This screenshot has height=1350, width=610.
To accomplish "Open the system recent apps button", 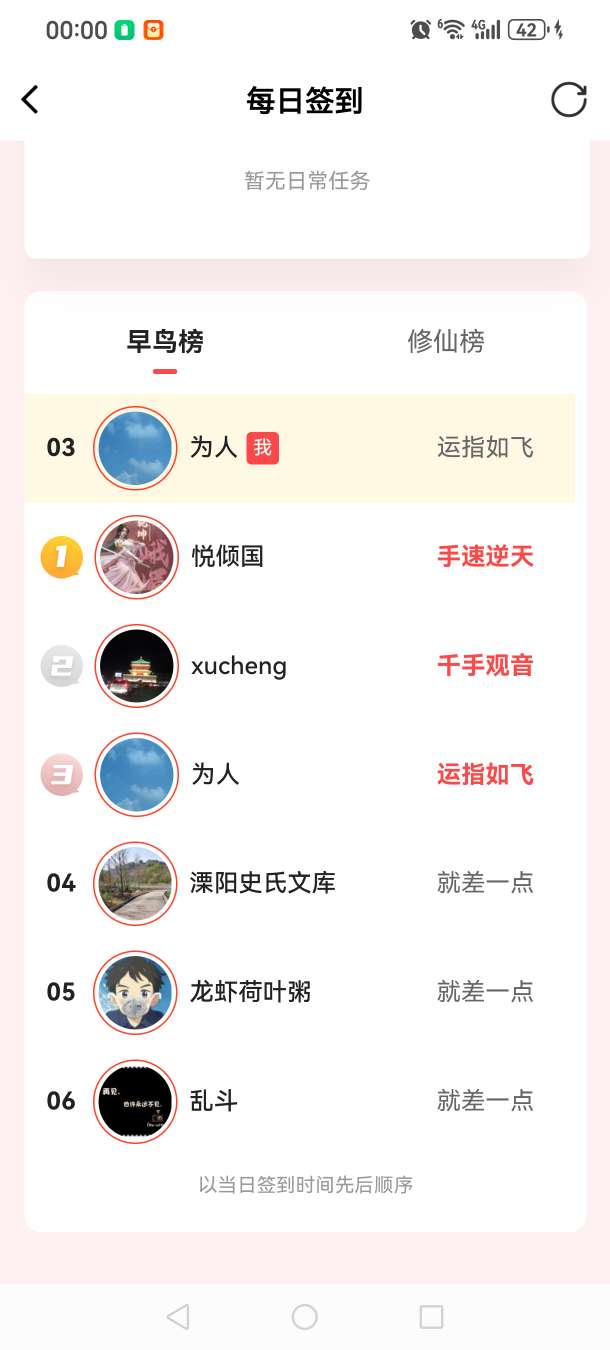I will tap(431, 1317).
